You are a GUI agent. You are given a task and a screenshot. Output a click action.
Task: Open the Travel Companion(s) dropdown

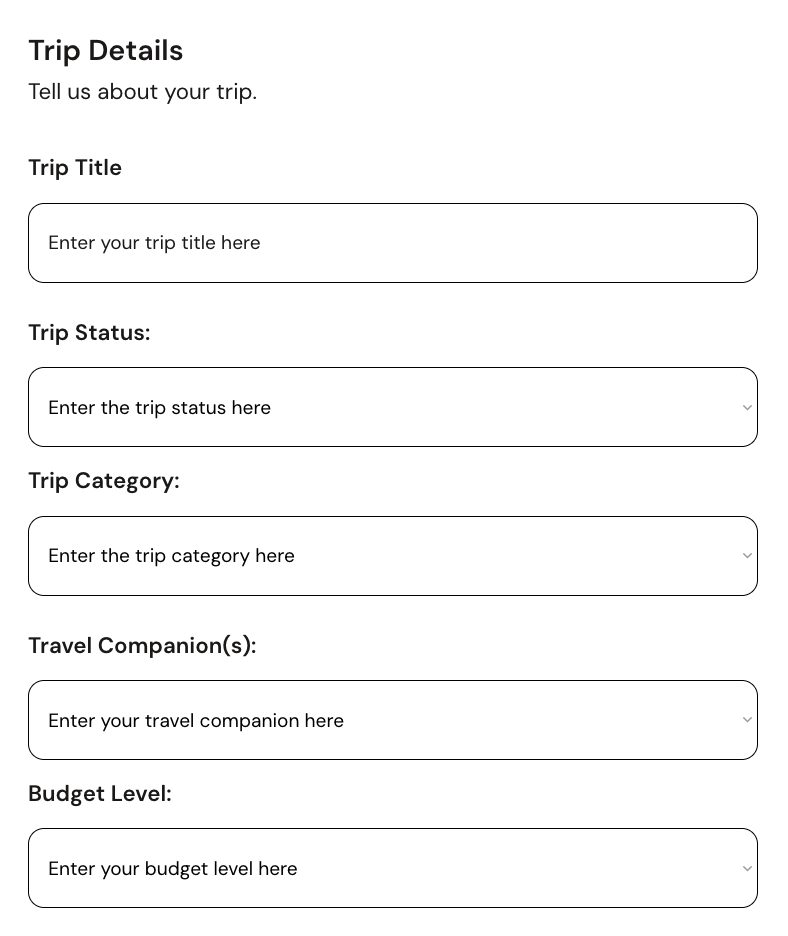(393, 720)
